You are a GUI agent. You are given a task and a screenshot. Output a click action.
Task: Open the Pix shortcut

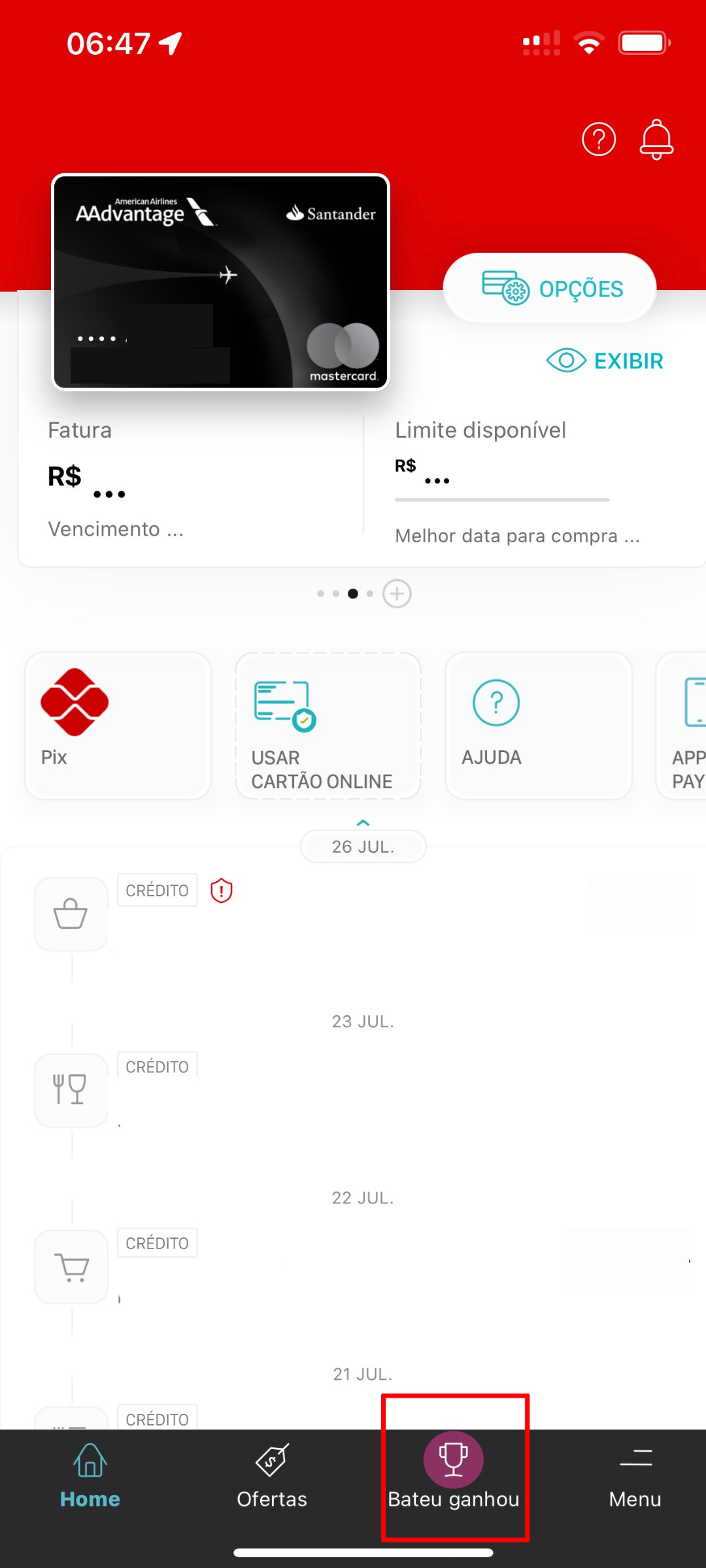tap(118, 726)
